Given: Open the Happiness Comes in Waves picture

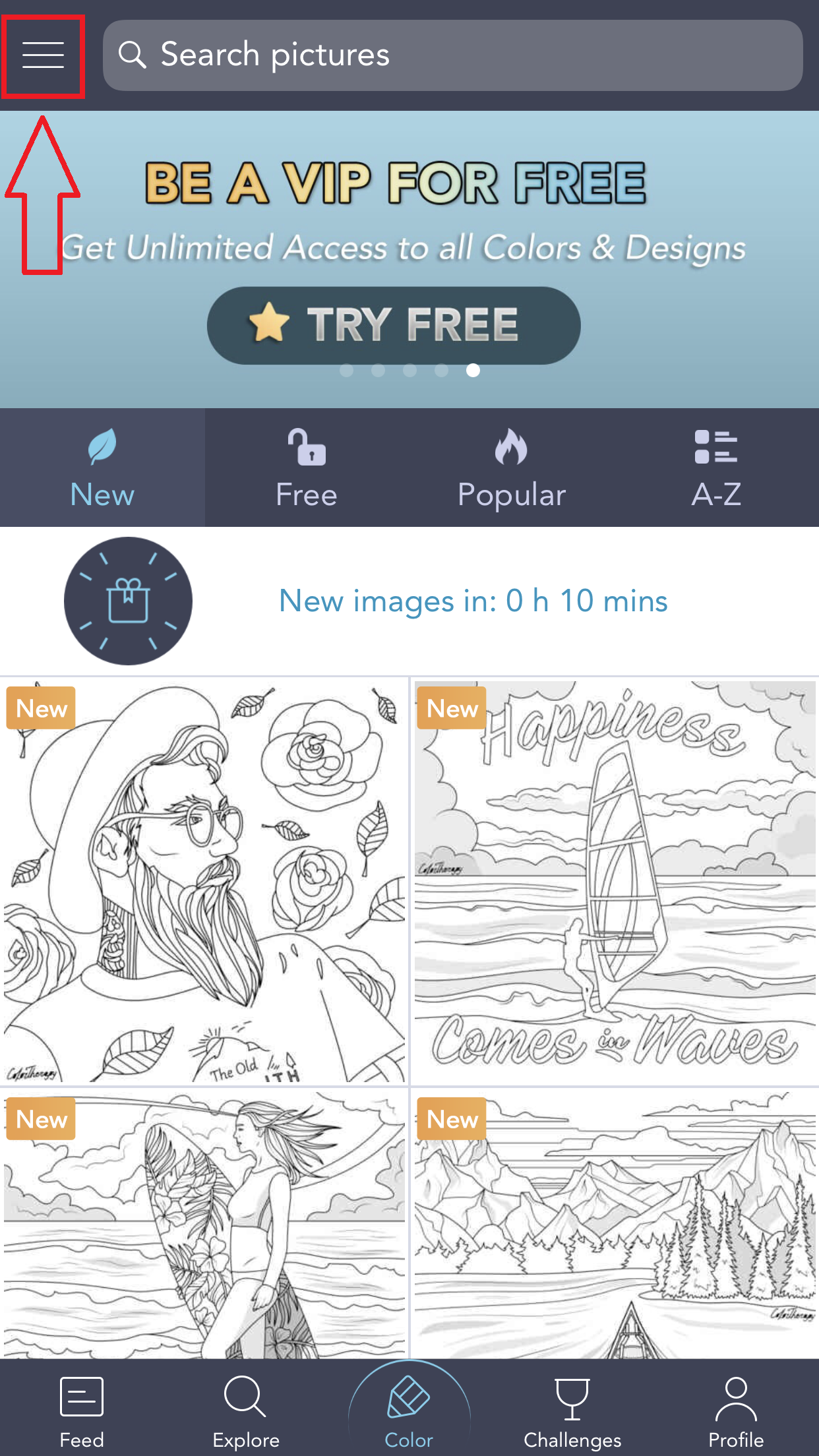Looking at the screenshot, I should coord(615,881).
